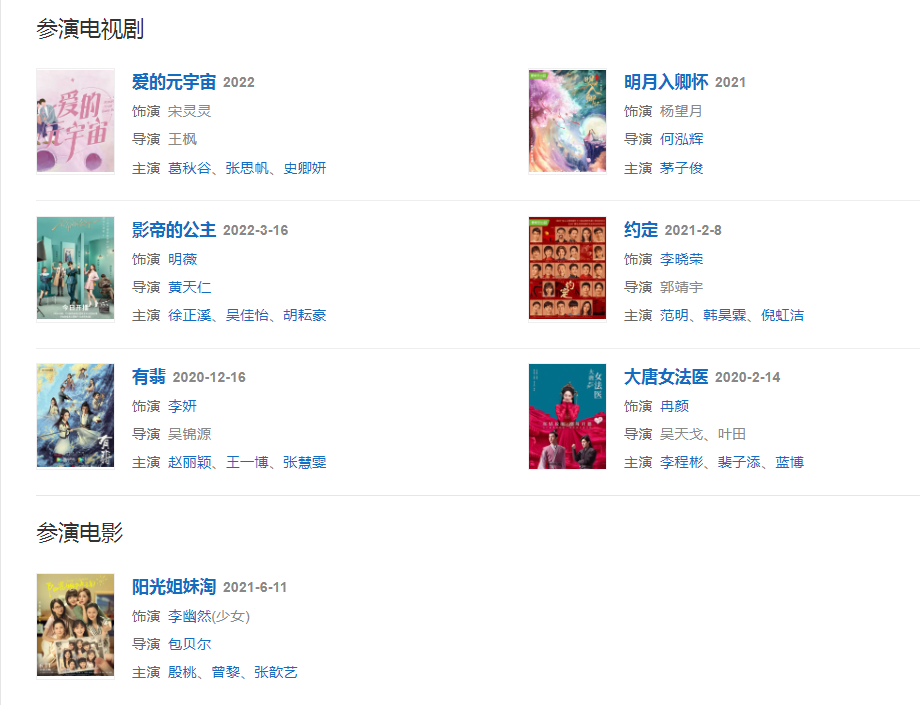
Task: View actor 赵丽颖's page
Action: click(189, 462)
